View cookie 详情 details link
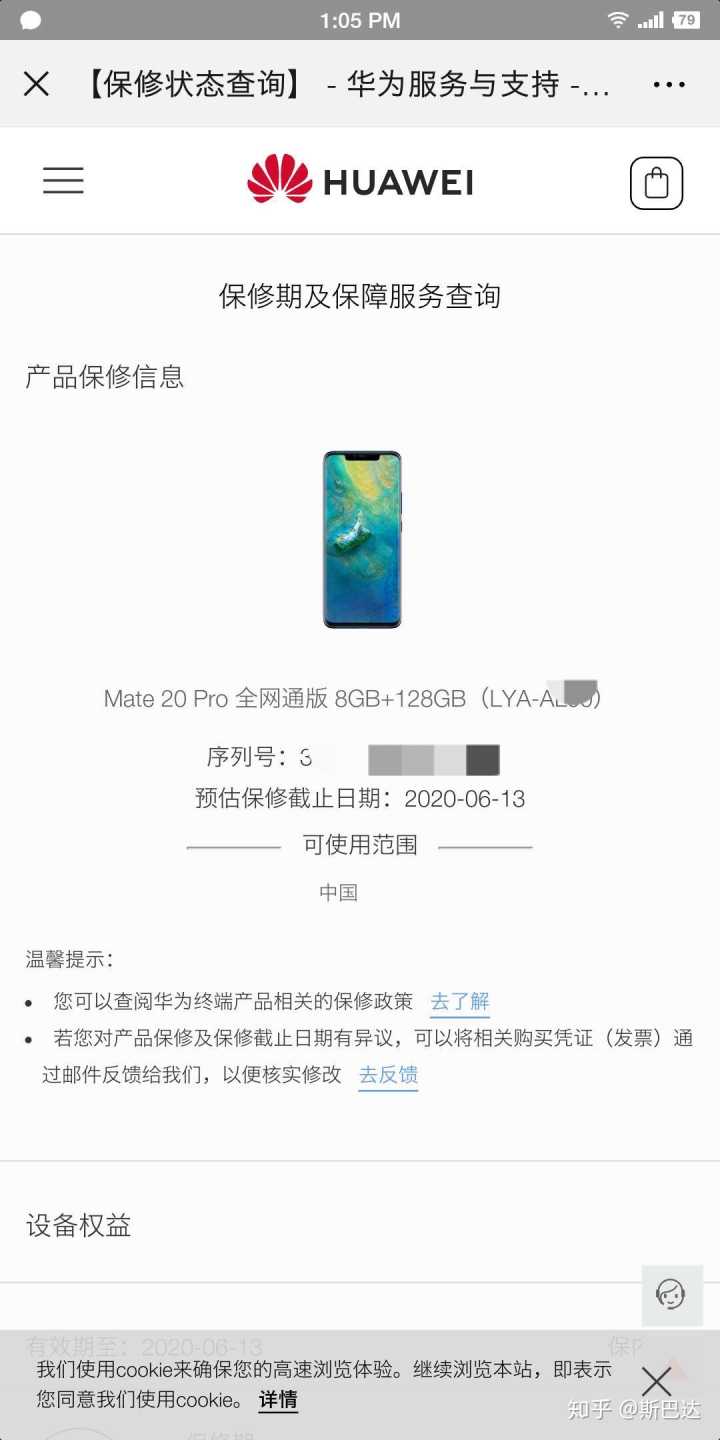Viewport: 720px width, 1440px height. pos(278,1399)
